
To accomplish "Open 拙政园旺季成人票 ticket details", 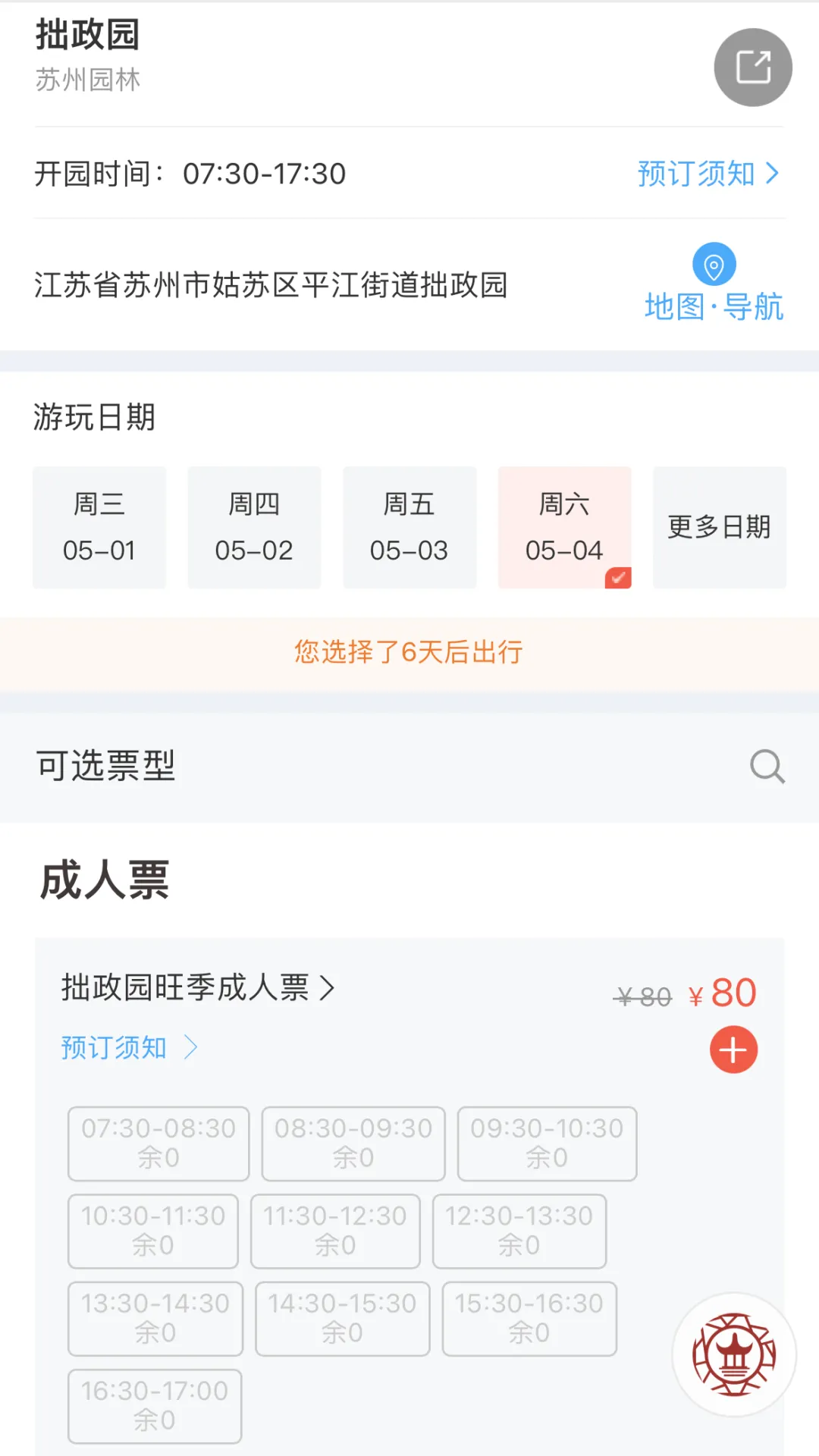I will pos(197,987).
